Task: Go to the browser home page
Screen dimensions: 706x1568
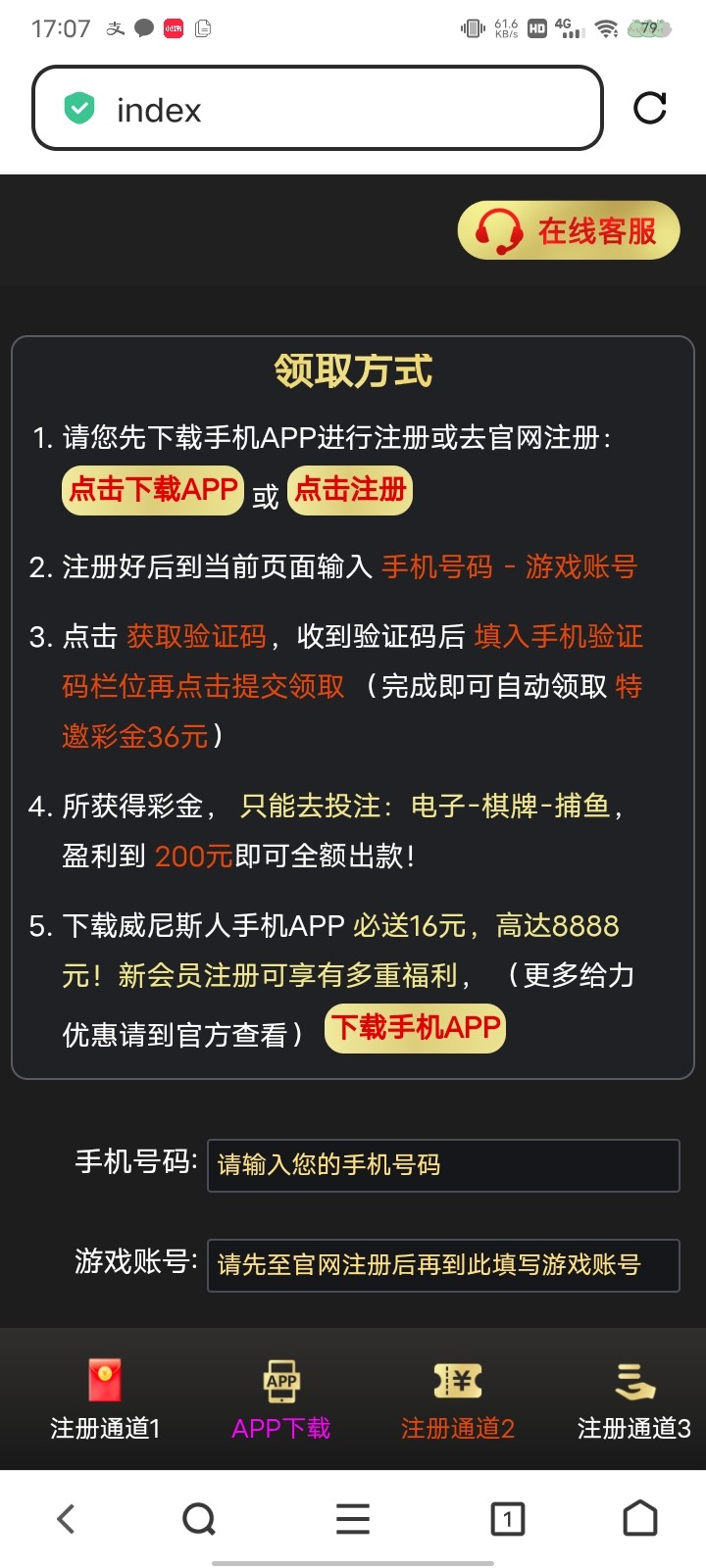Action: (640, 1519)
